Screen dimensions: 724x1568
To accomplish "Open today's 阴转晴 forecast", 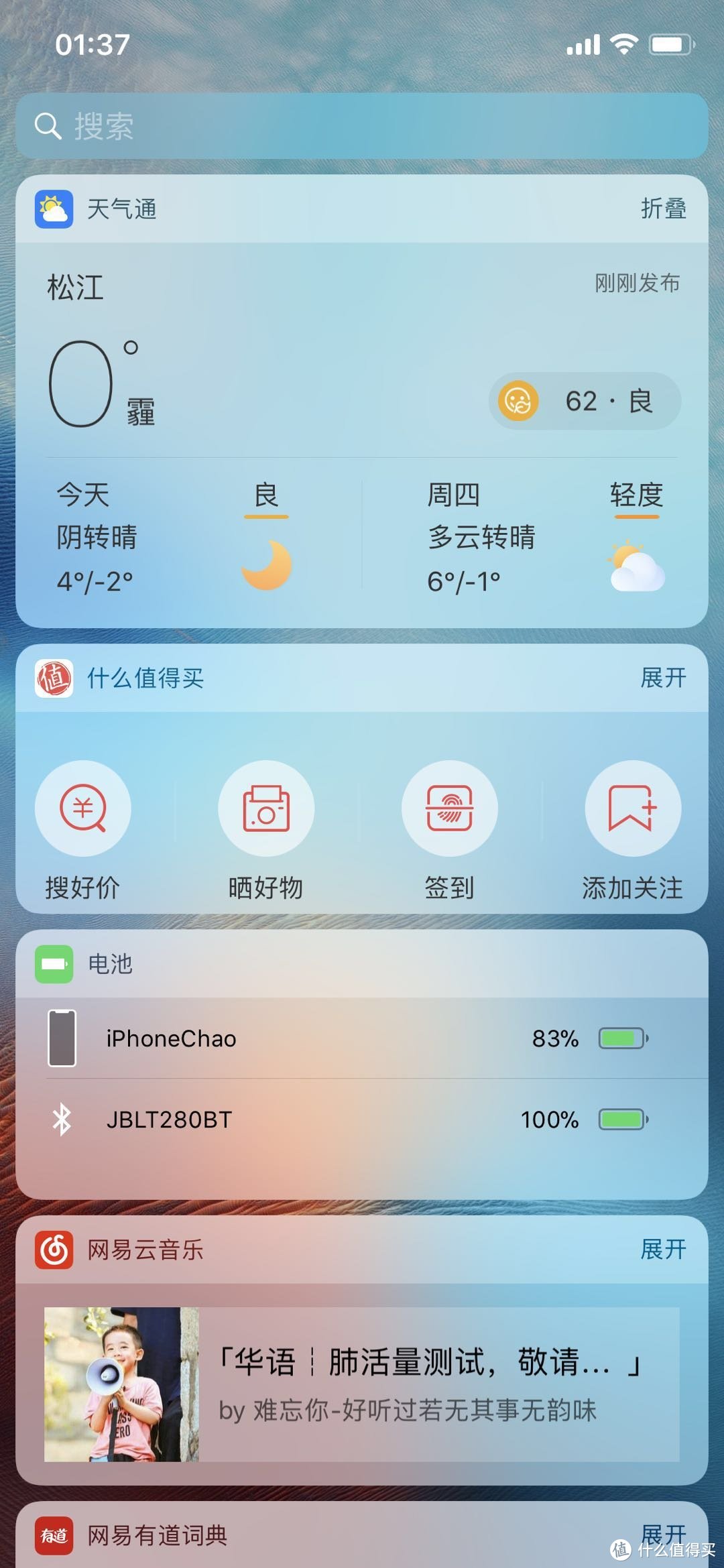I will click(173, 538).
